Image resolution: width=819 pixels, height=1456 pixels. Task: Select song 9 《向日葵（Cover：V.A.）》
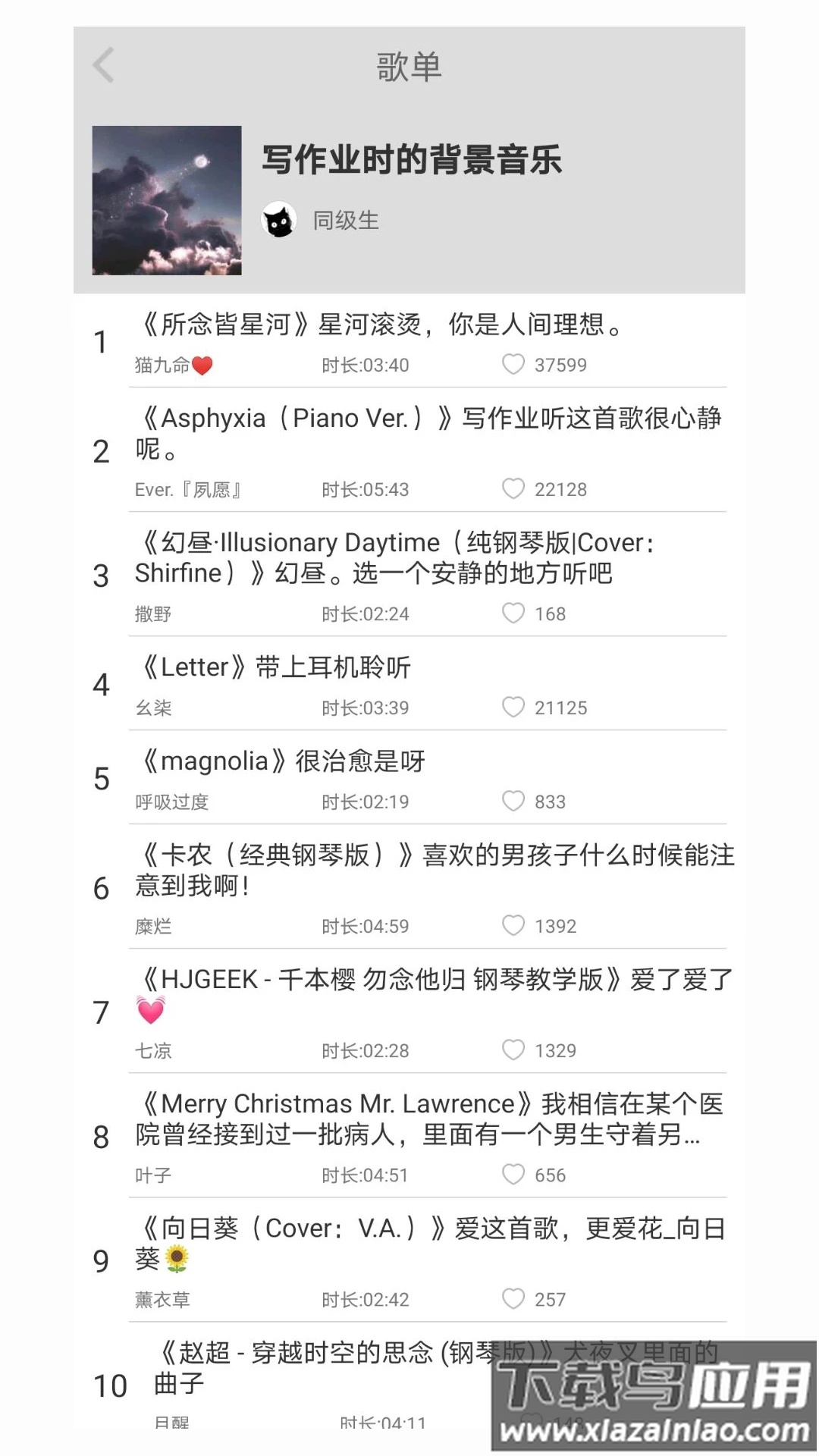coord(428,1243)
